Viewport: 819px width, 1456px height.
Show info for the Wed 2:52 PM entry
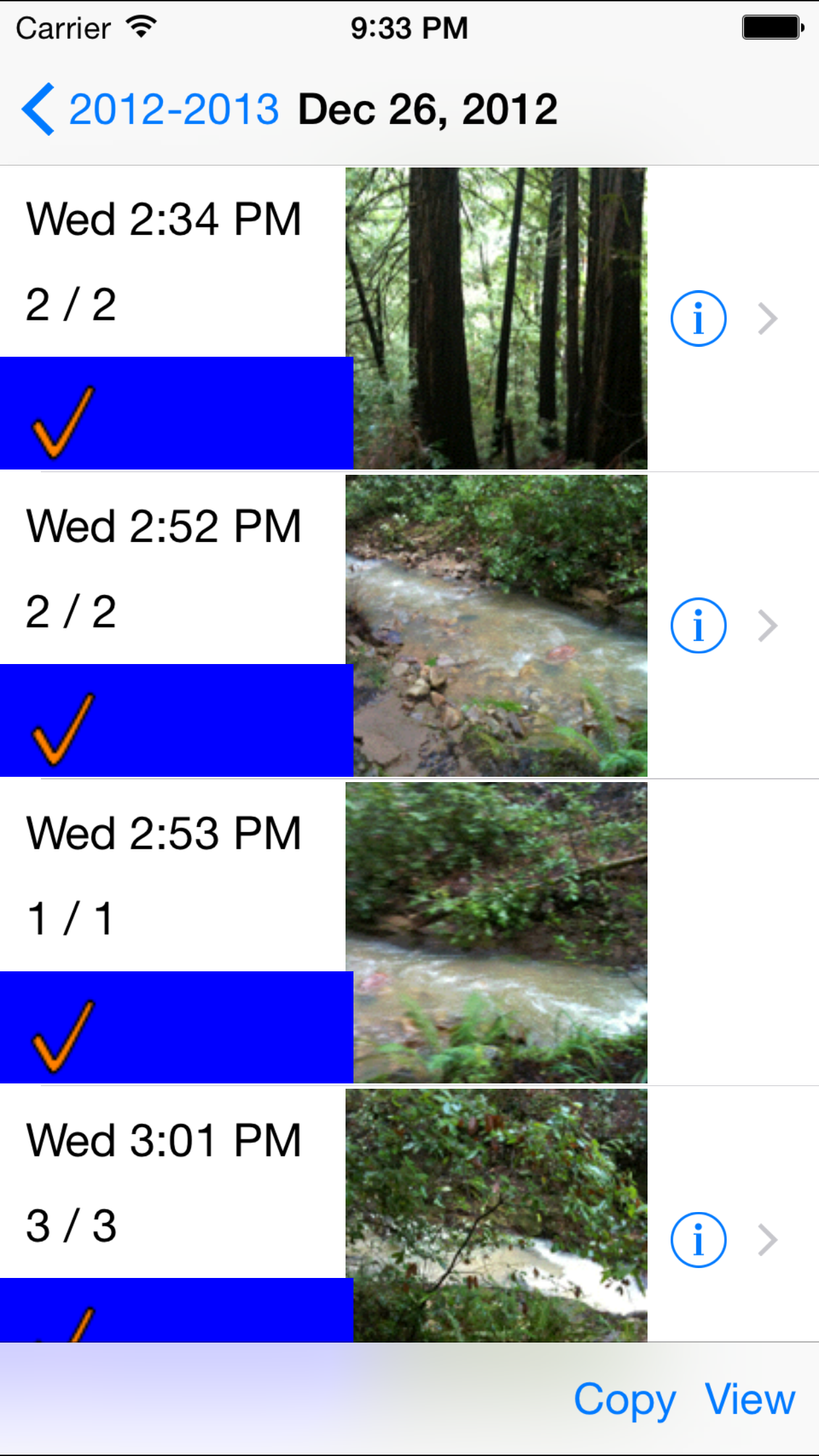coord(698,625)
